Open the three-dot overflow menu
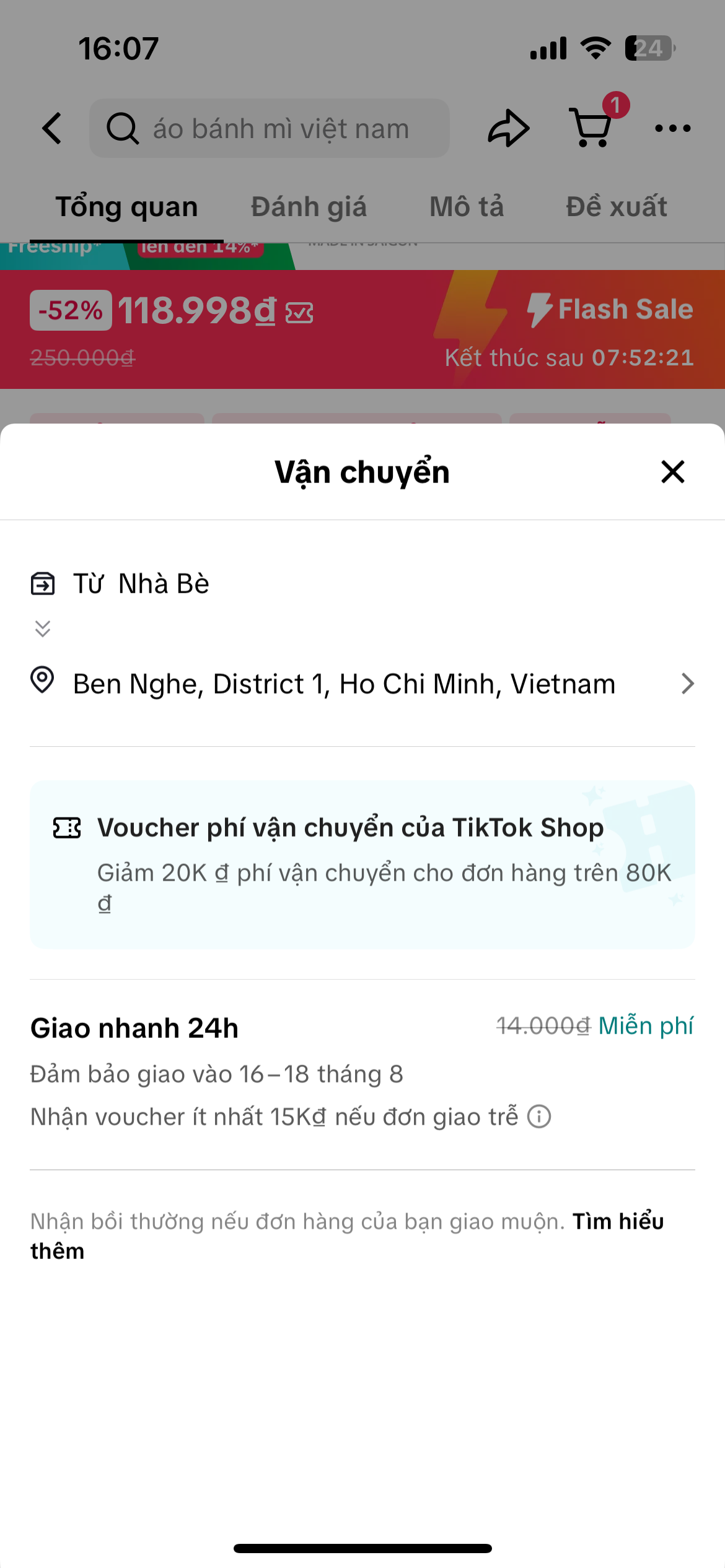Image resolution: width=725 pixels, height=1568 pixels. point(672,128)
